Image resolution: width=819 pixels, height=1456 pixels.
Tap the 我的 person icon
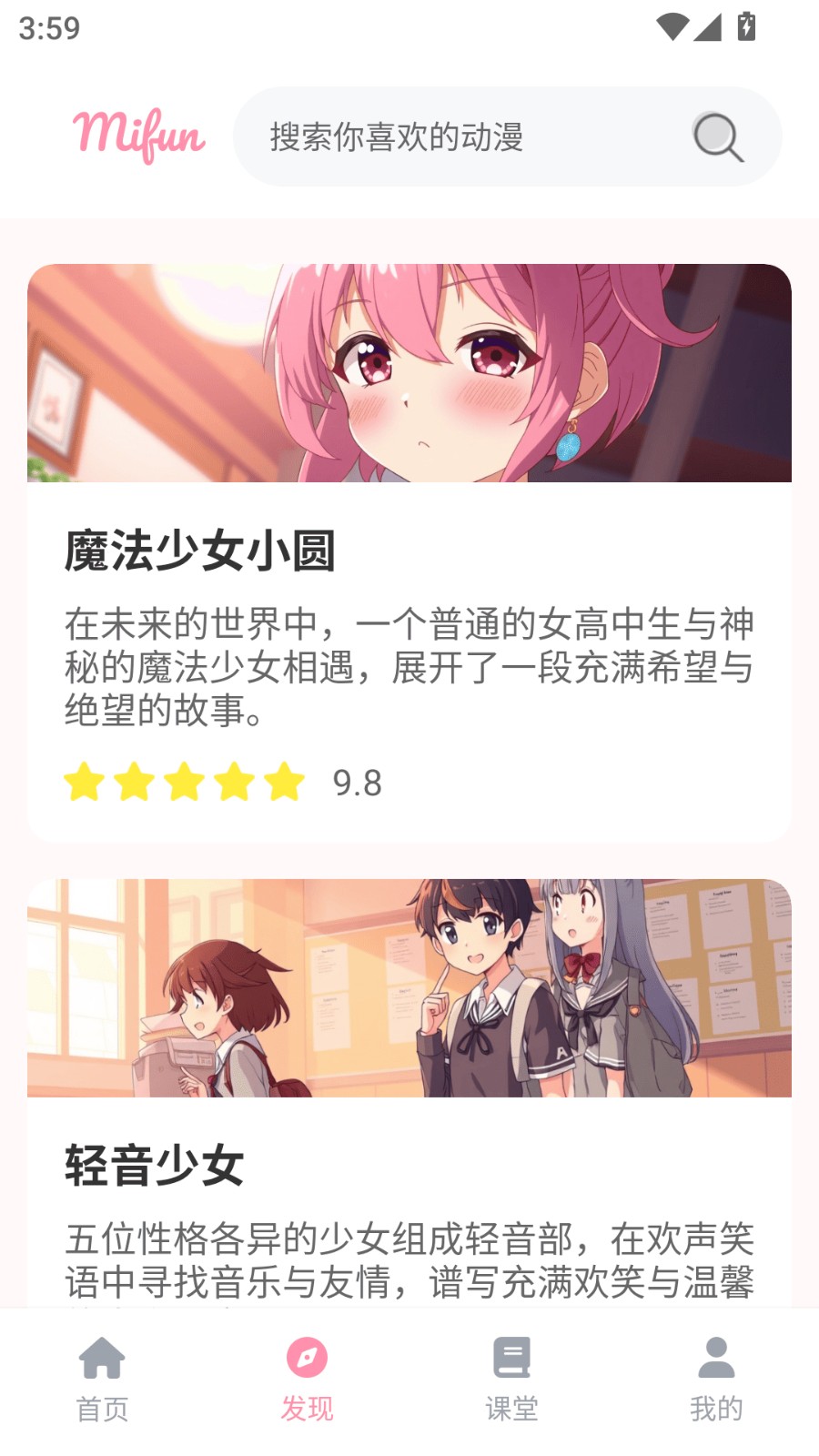tap(716, 1357)
